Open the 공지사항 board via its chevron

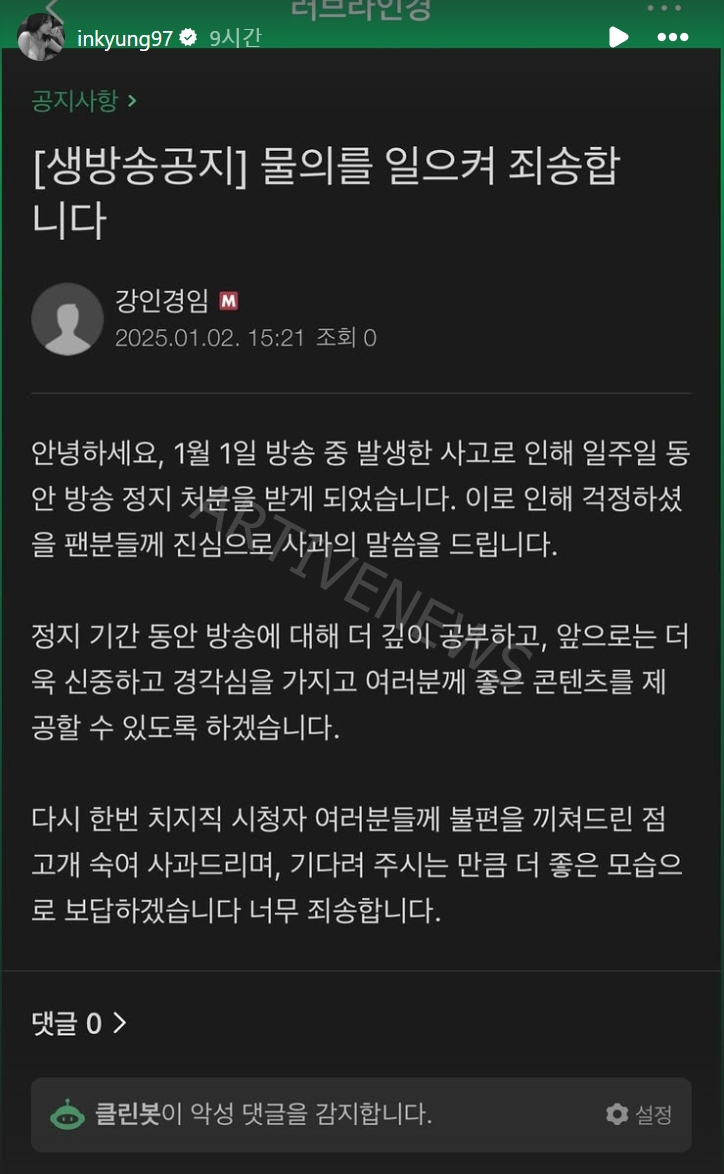coord(132,100)
